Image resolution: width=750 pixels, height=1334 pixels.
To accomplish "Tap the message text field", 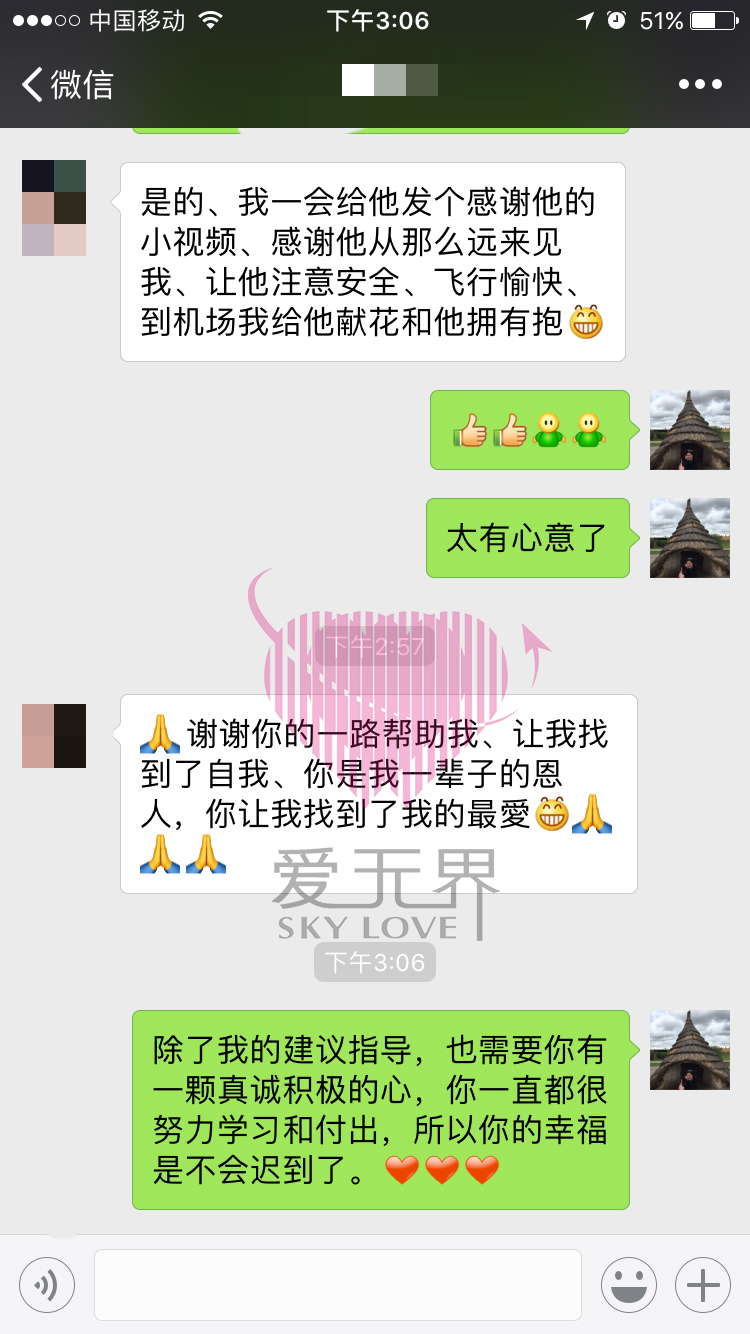I will click(x=338, y=1285).
